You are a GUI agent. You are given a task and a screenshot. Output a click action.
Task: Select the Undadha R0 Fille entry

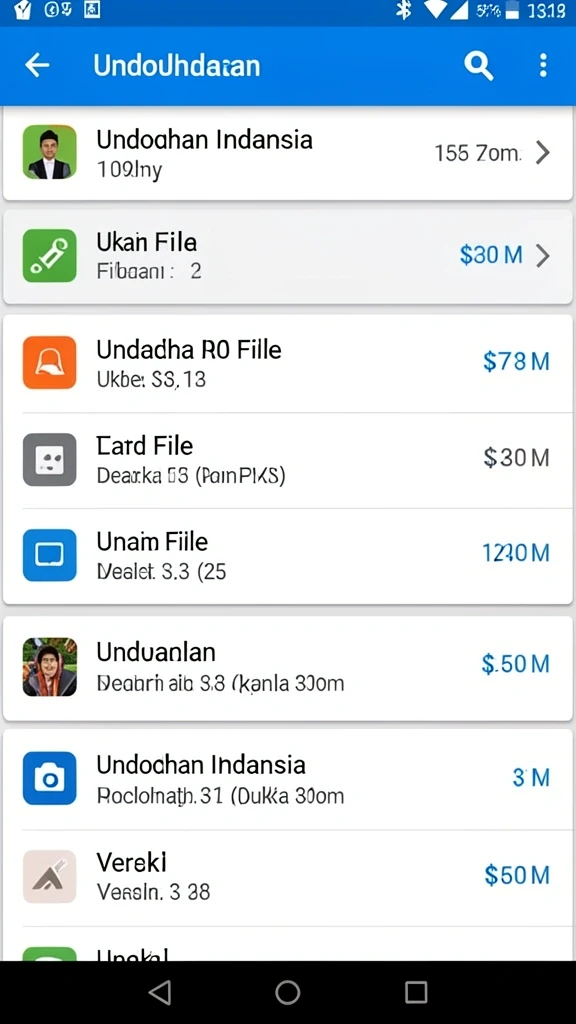[288, 362]
